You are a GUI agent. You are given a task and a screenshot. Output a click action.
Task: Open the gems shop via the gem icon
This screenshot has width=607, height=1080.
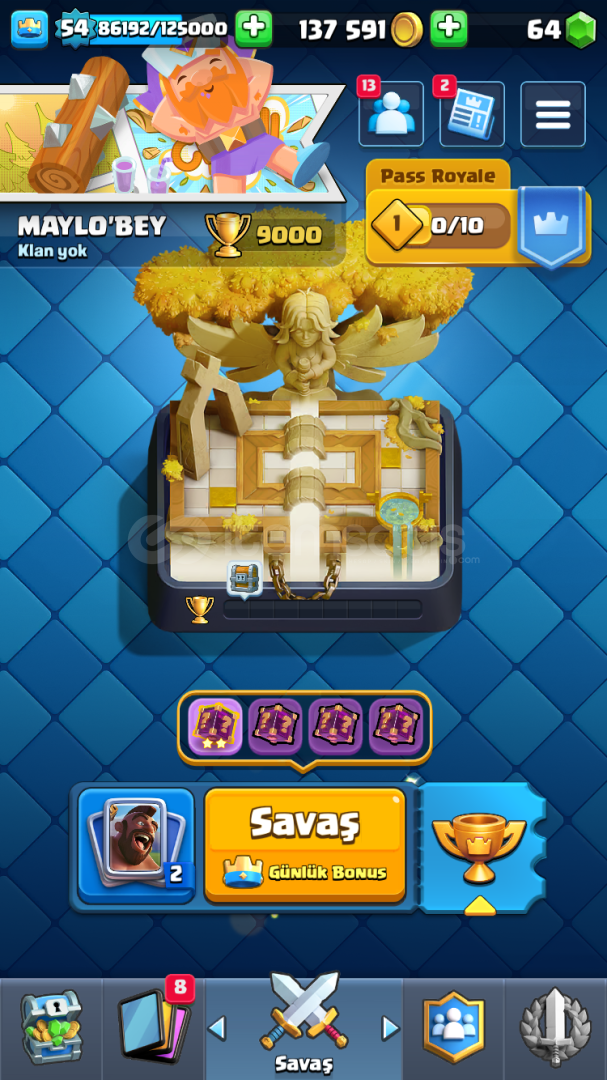[581, 30]
